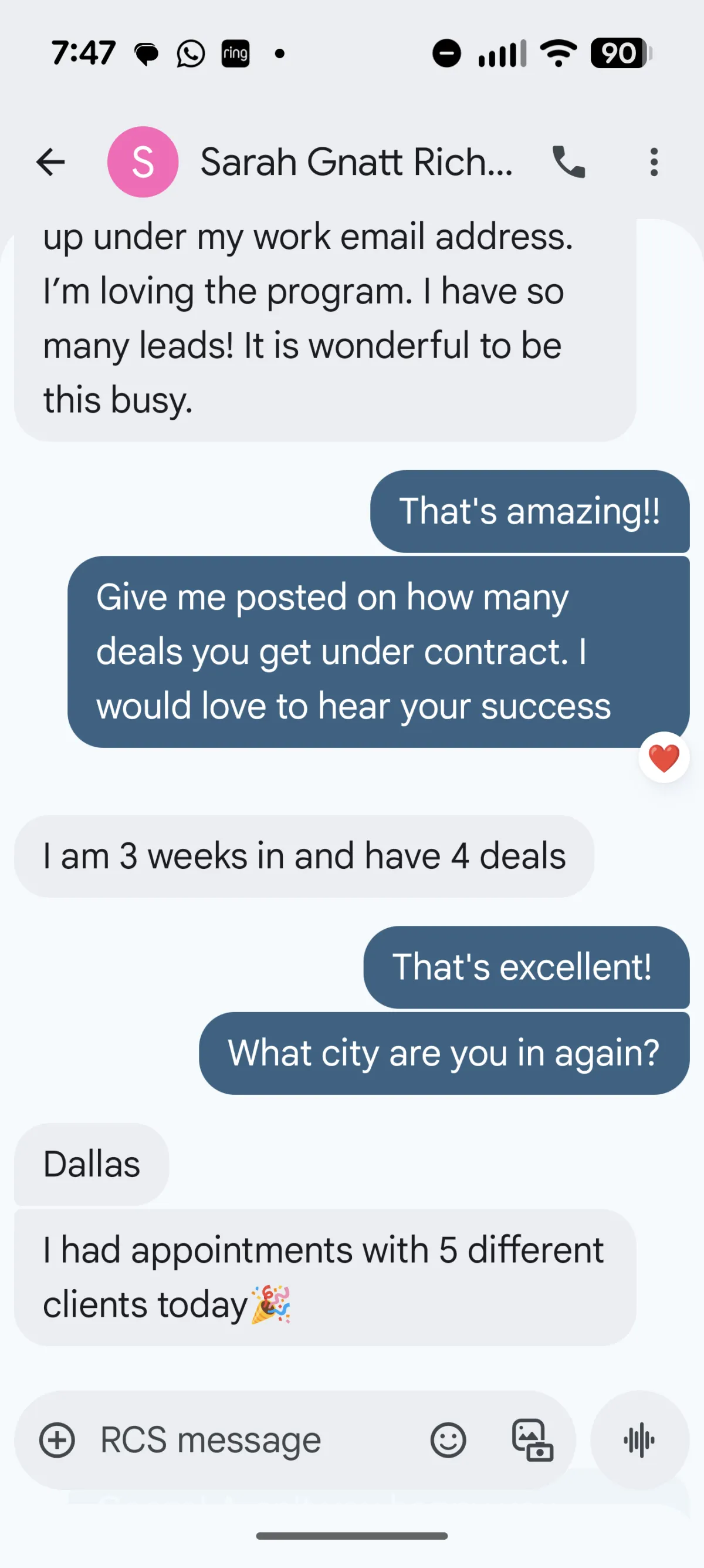View the heart reaction on the sent message
Image resolution: width=704 pixels, height=1568 pixels.
point(664,758)
